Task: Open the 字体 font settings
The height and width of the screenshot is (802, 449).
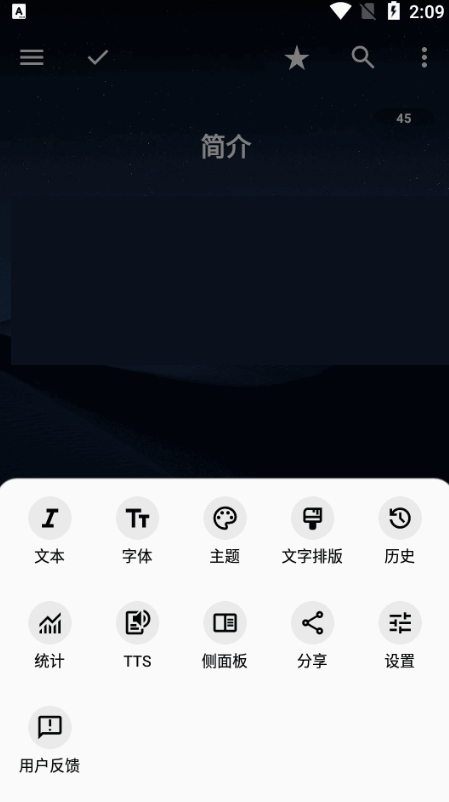Action: pos(137,530)
